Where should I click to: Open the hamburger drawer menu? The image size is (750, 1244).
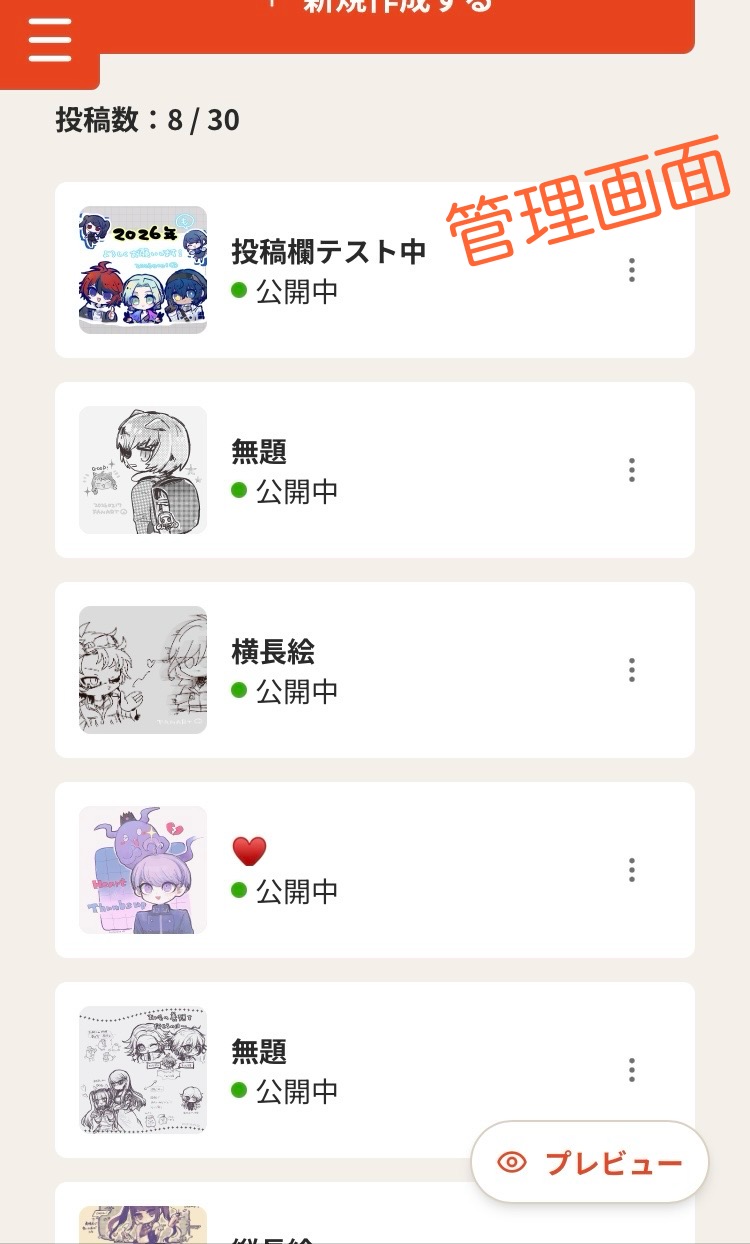(50, 42)
